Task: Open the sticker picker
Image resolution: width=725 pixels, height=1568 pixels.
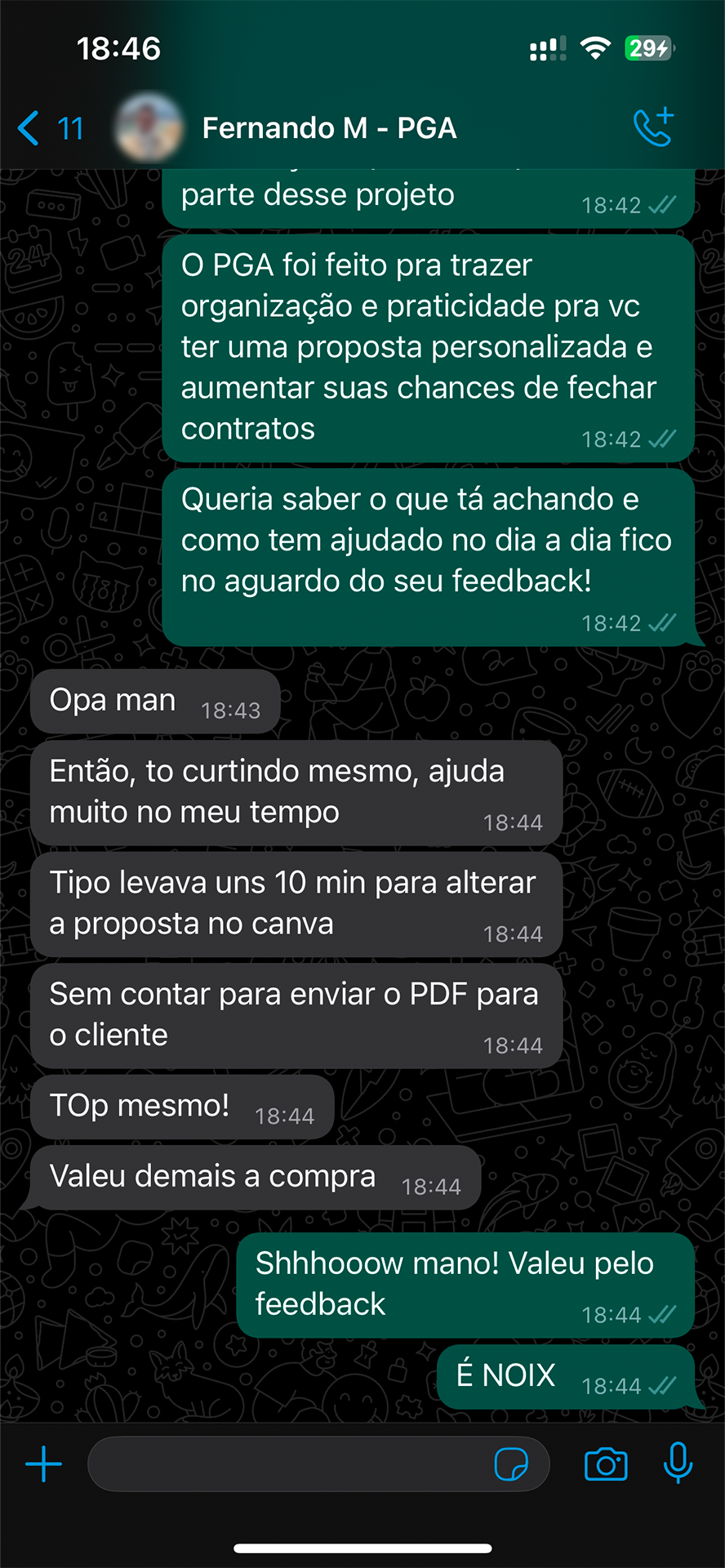Action: point(512,1464)
